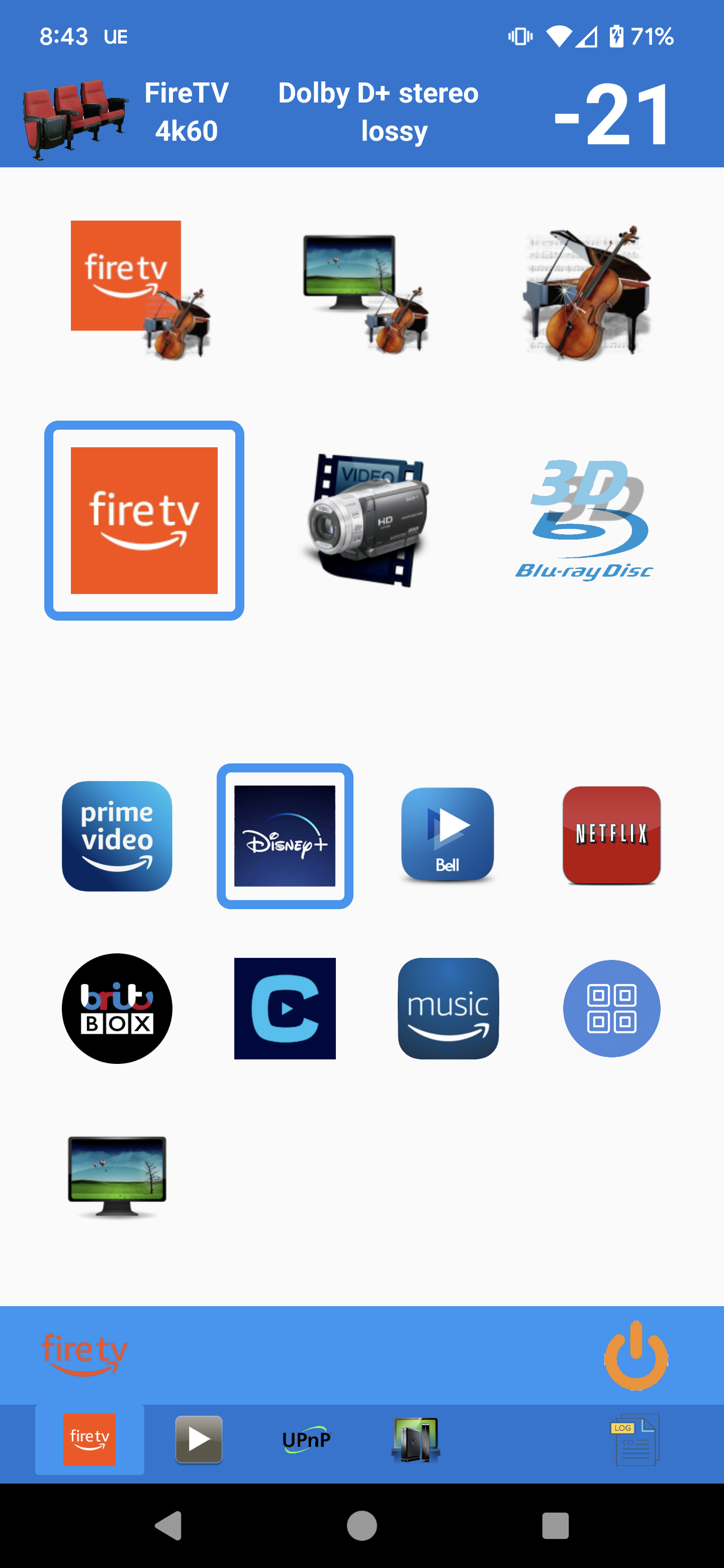The height and width of the screenshot is (1568, 724).
Task: Launch BritBox
Action: [x=117, y=1008]
